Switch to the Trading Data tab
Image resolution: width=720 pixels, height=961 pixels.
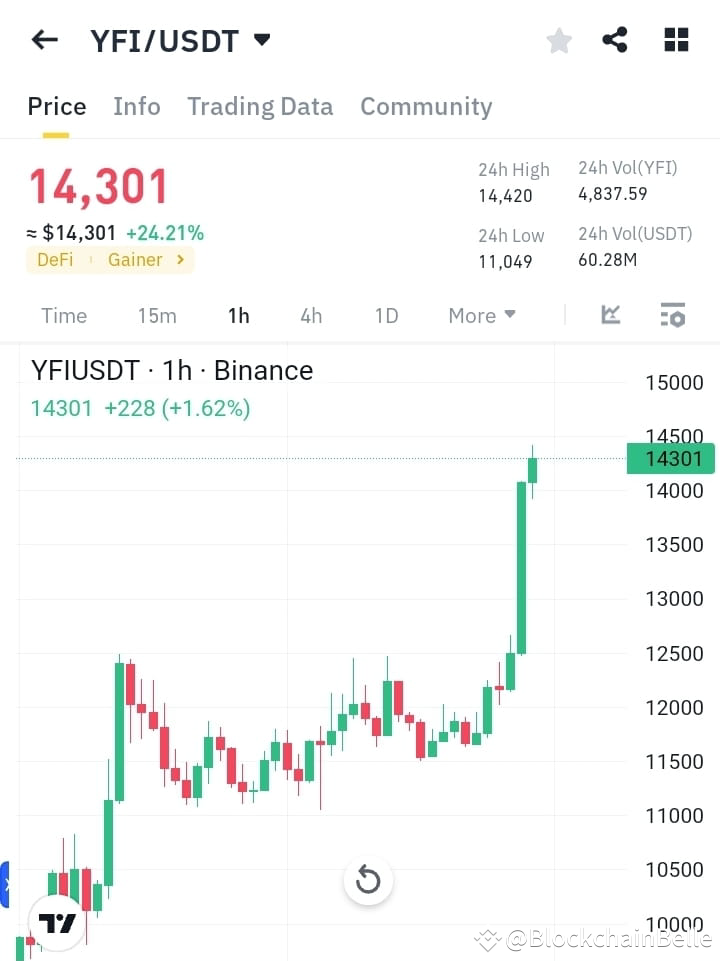260,107
